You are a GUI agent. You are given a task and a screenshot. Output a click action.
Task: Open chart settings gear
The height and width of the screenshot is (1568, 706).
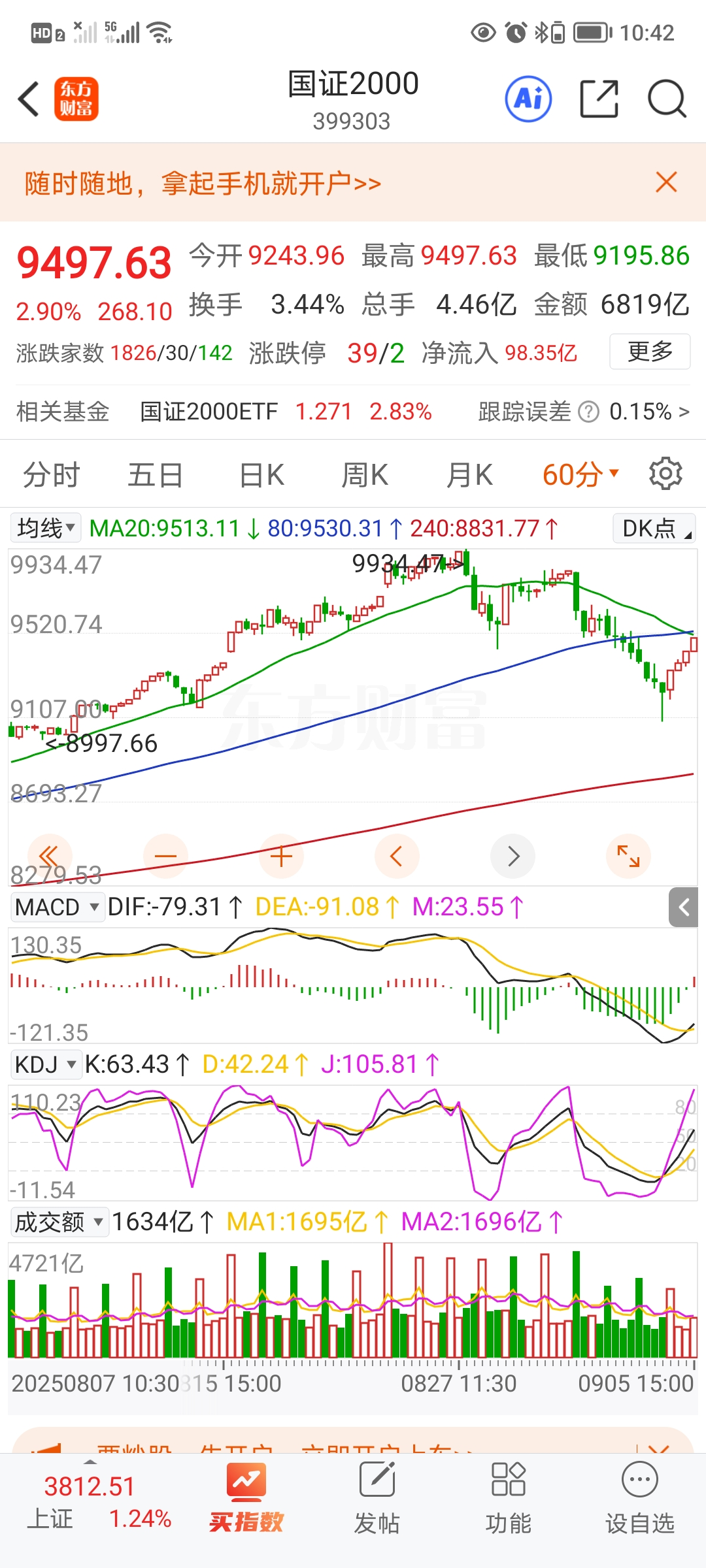point(665,474)
